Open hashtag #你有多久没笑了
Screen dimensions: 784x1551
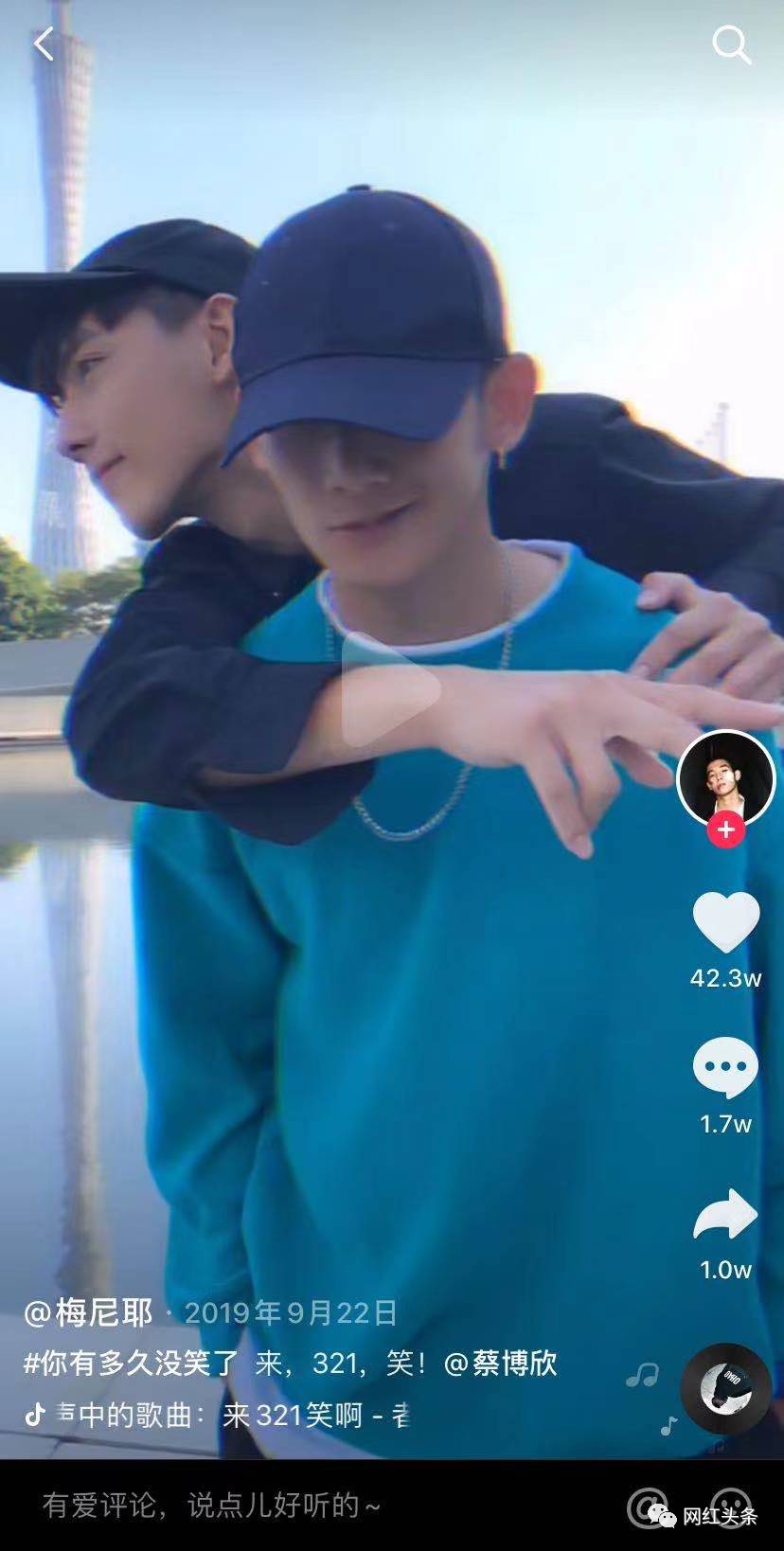(x=131, y=1364)
